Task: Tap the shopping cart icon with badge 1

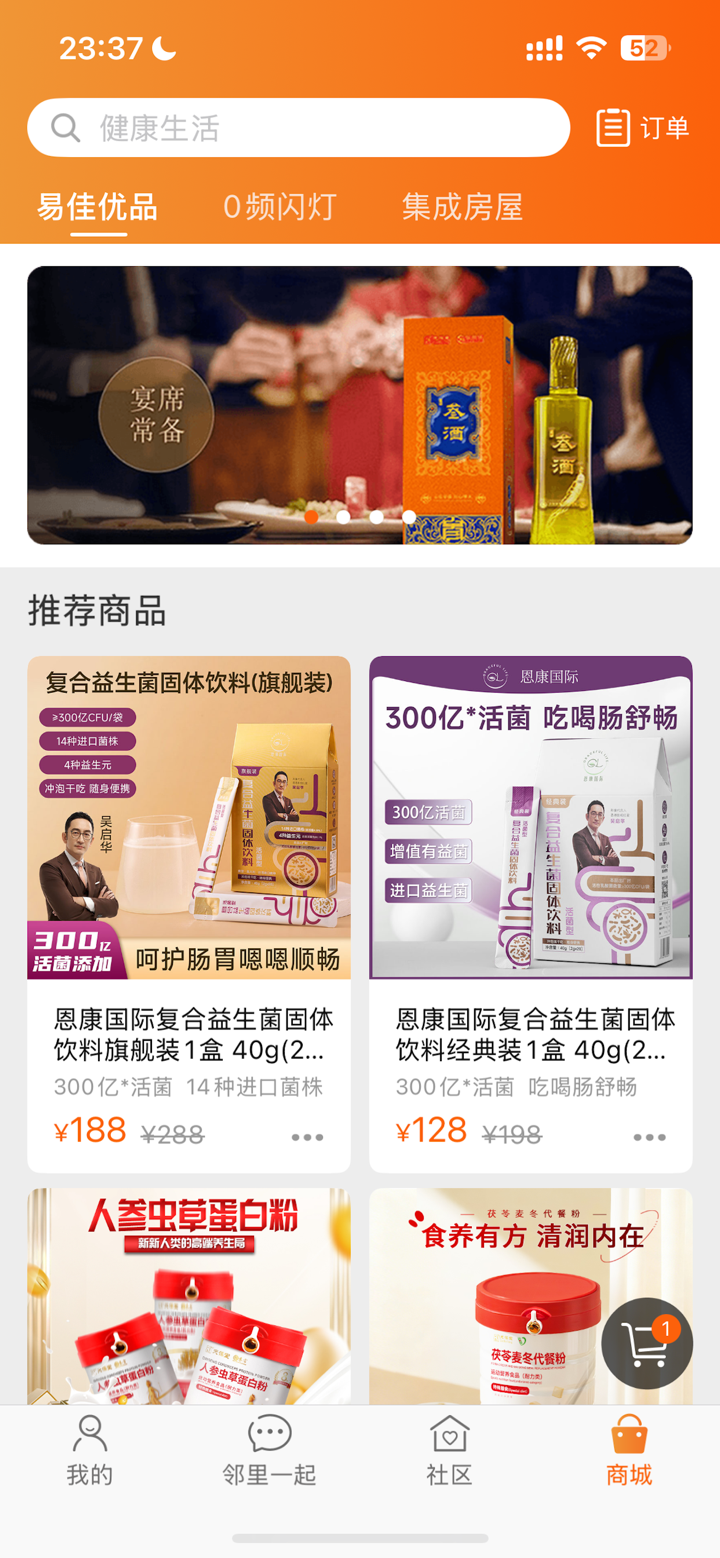Action: 646,1344
